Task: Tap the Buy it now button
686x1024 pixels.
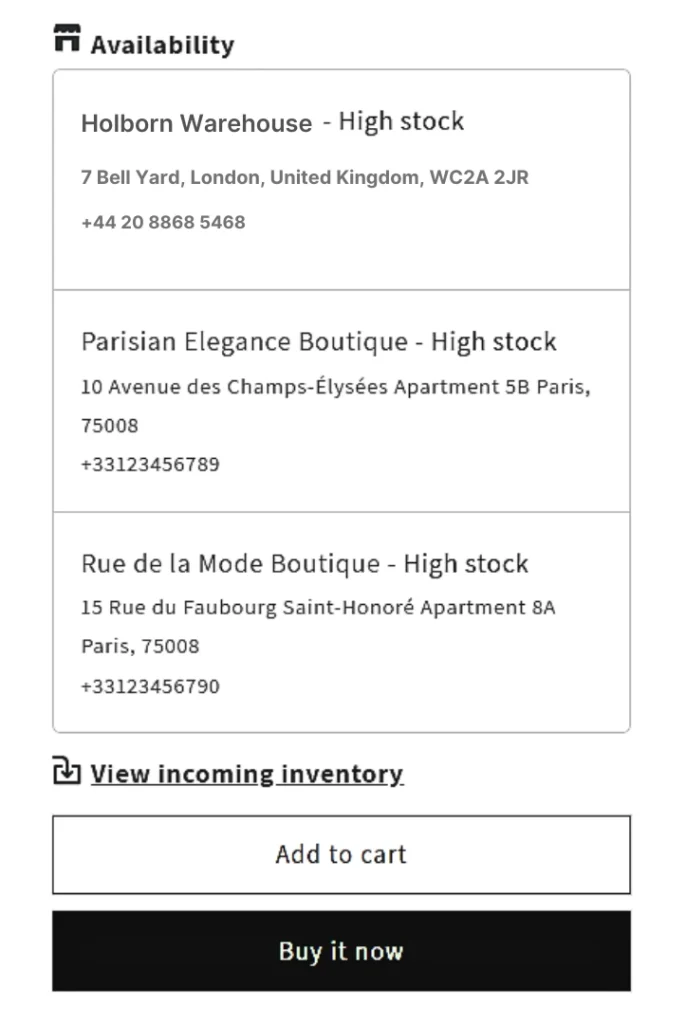Action: (341, 950)
